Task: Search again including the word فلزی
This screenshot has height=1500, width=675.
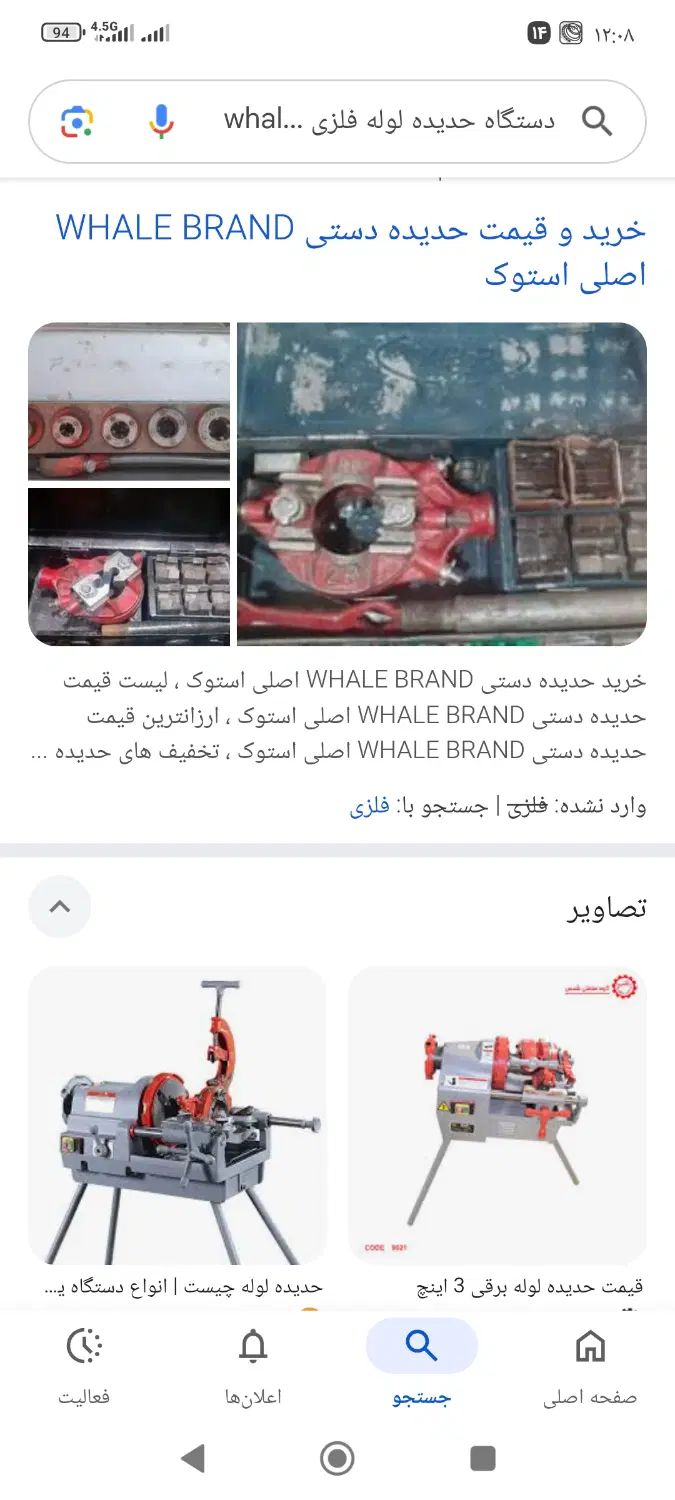Action: click(369, 807)
